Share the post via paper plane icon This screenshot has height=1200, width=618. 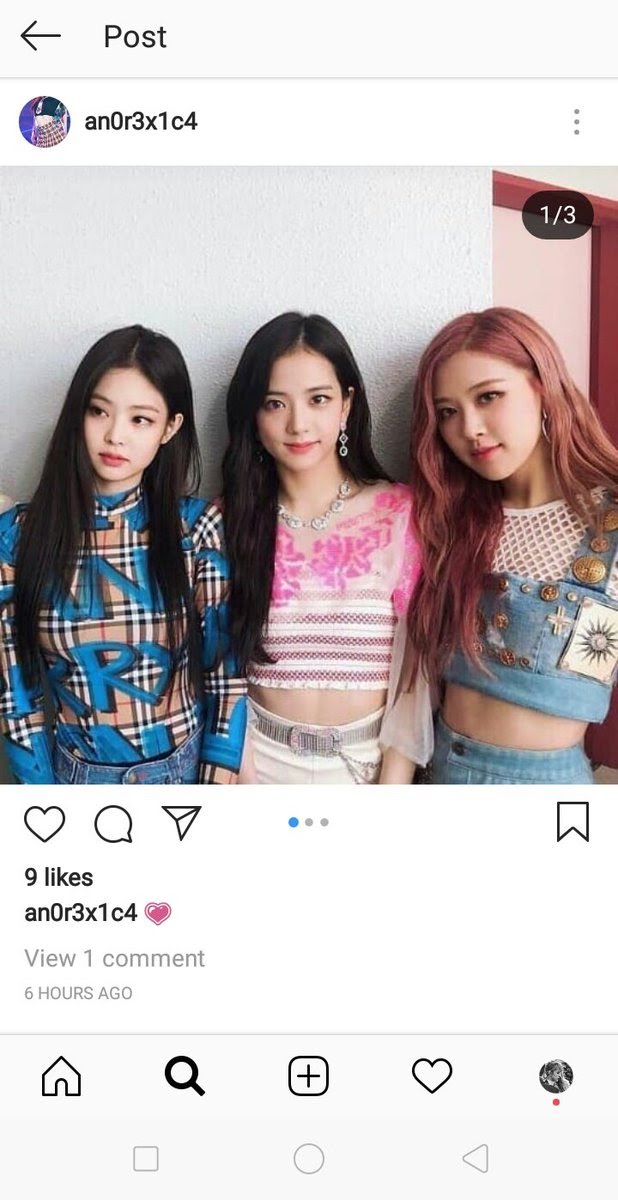coord(182,822)
